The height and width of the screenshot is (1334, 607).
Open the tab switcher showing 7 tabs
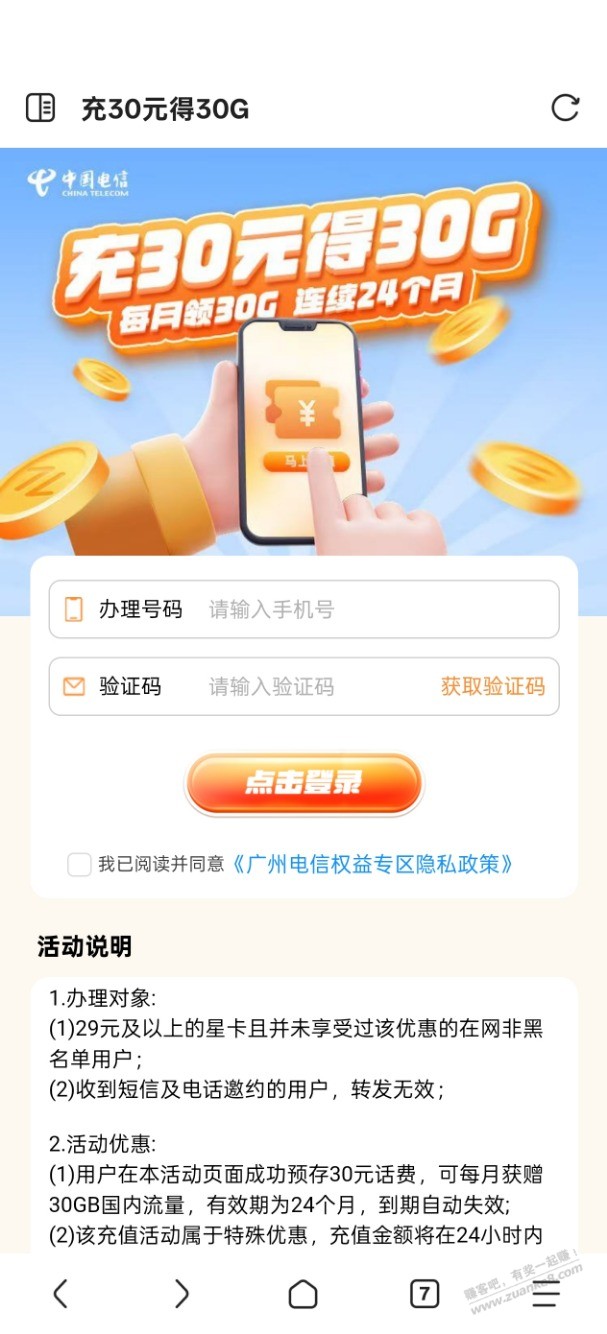tap(424, 1294)
